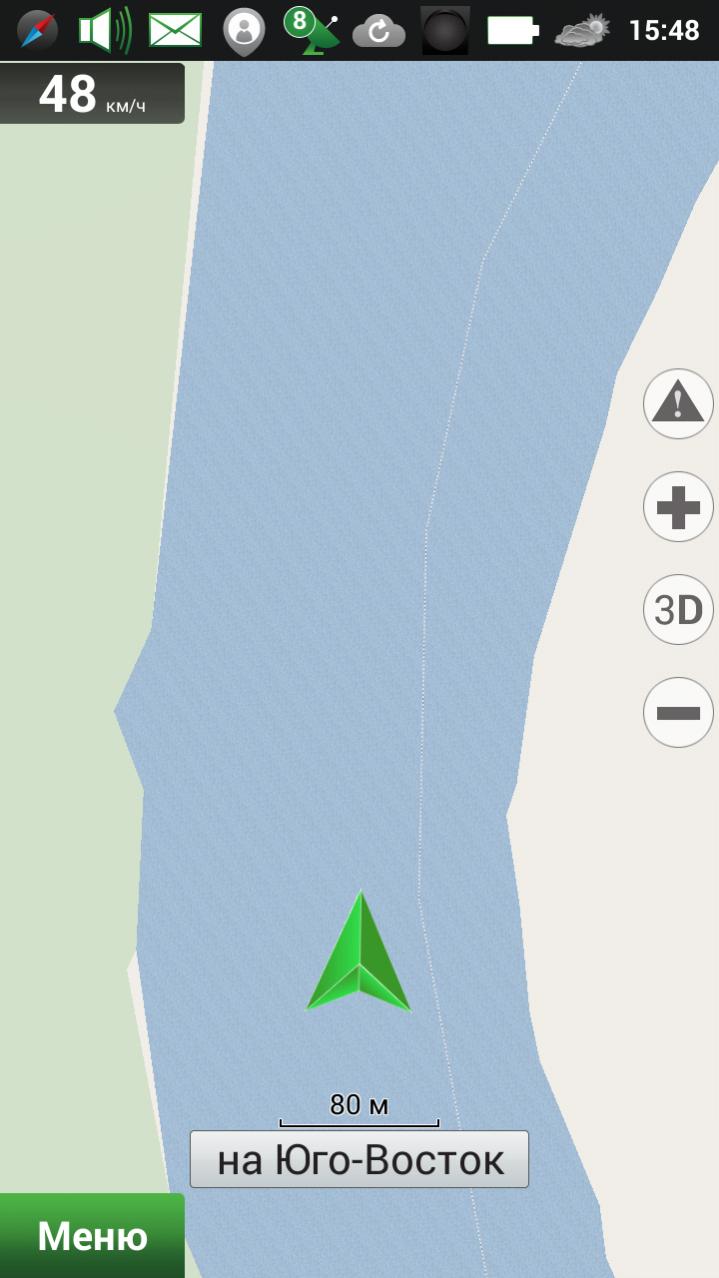Open the friends location pin icon
Image resolution: width=719 pixels, height=1278 pixels.
(x=244, y=30)
